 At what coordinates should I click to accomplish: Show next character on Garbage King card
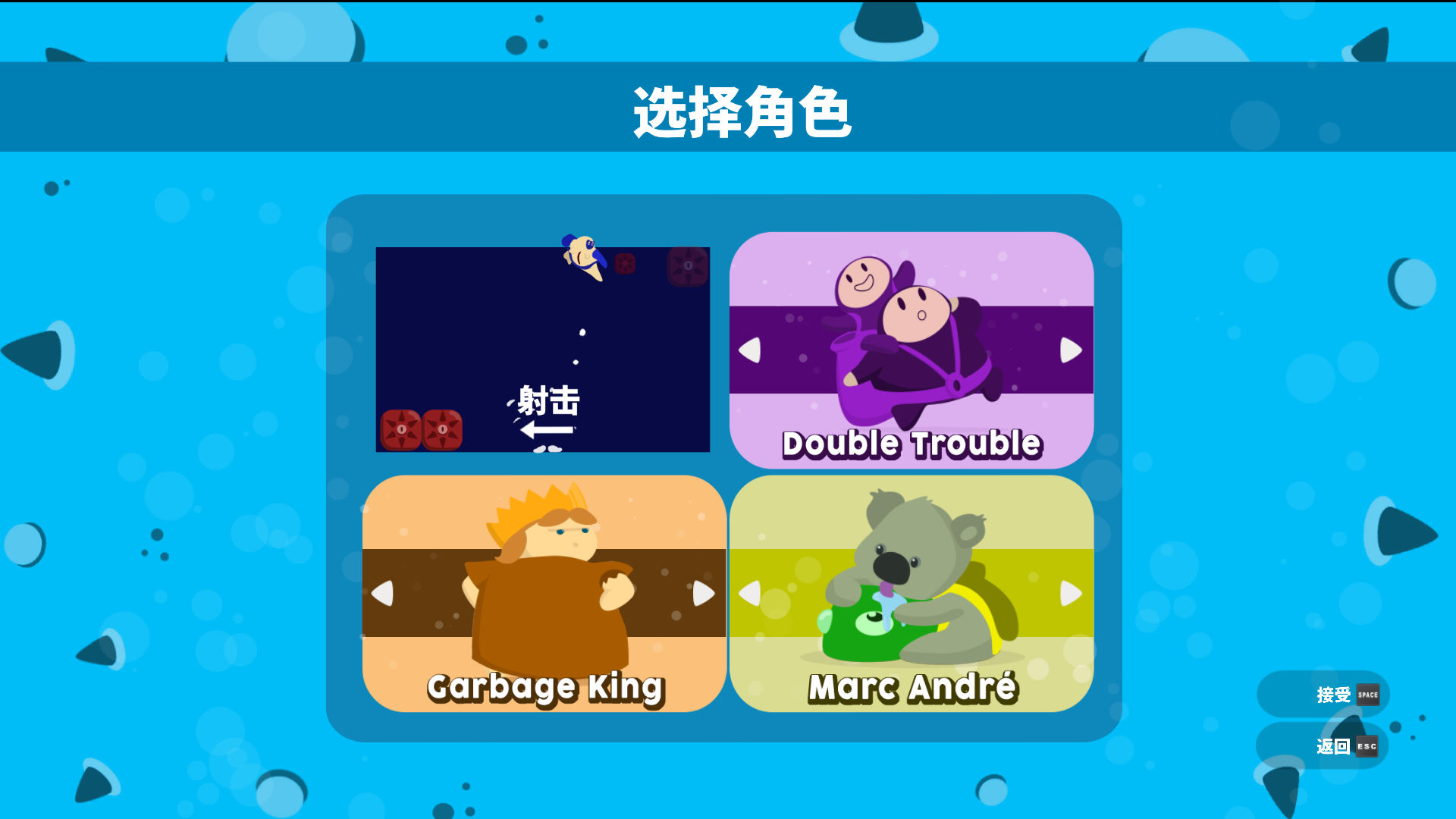coord(703,593)
